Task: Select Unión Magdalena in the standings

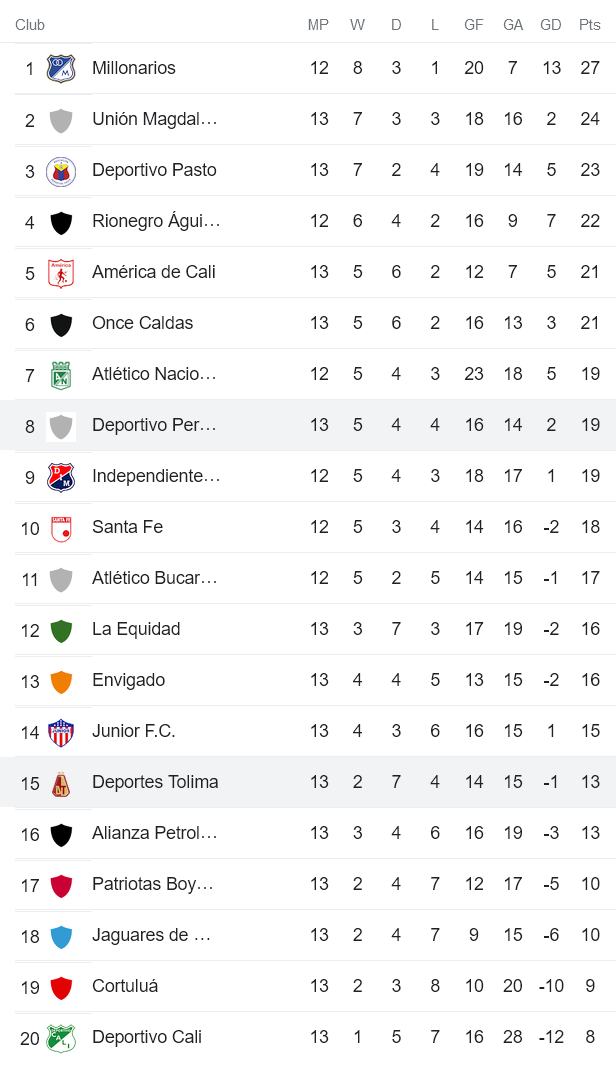Action: pyautogui.click(x=155, y=119)
